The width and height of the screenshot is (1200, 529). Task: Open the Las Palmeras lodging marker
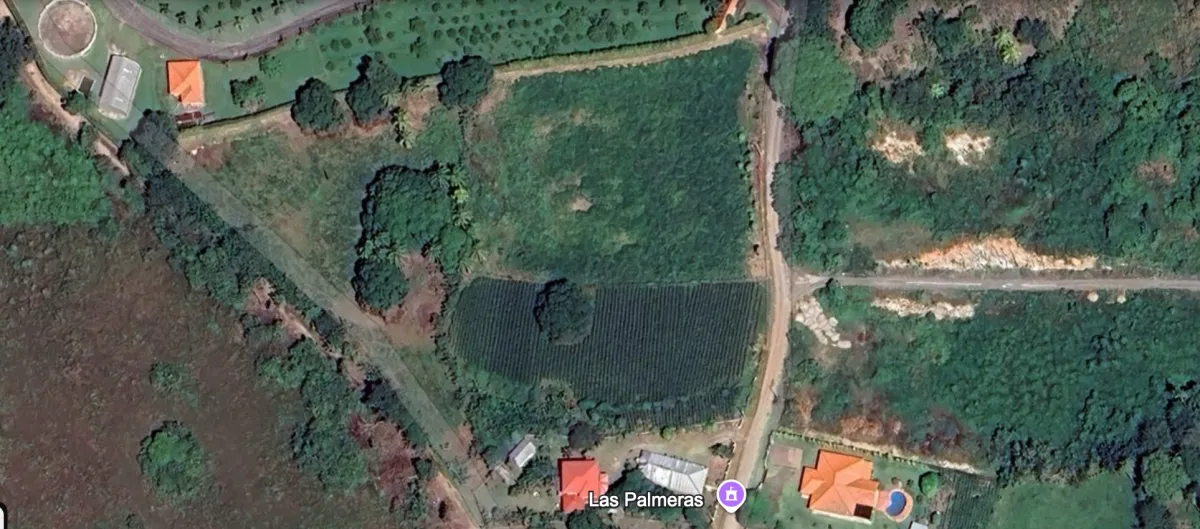[731, 494]
